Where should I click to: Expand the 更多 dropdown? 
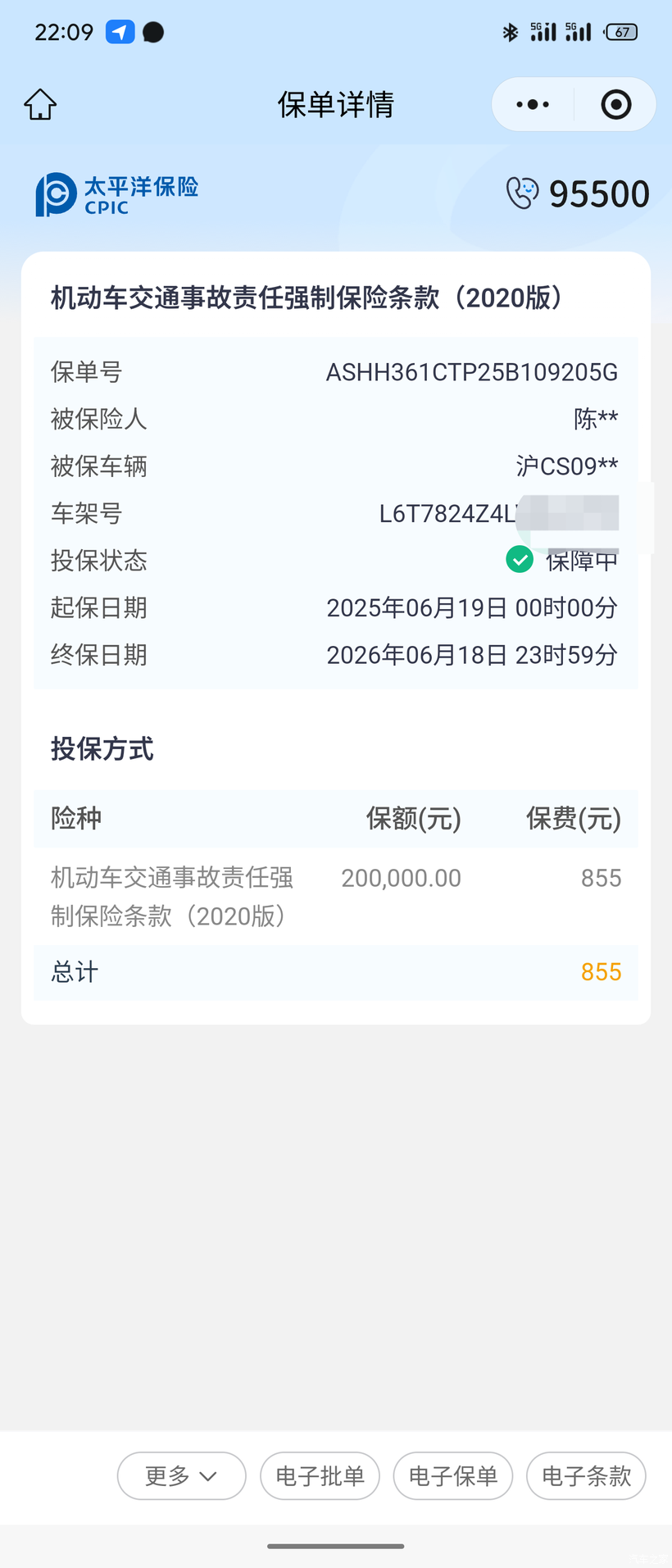(x=182, y=1475)
